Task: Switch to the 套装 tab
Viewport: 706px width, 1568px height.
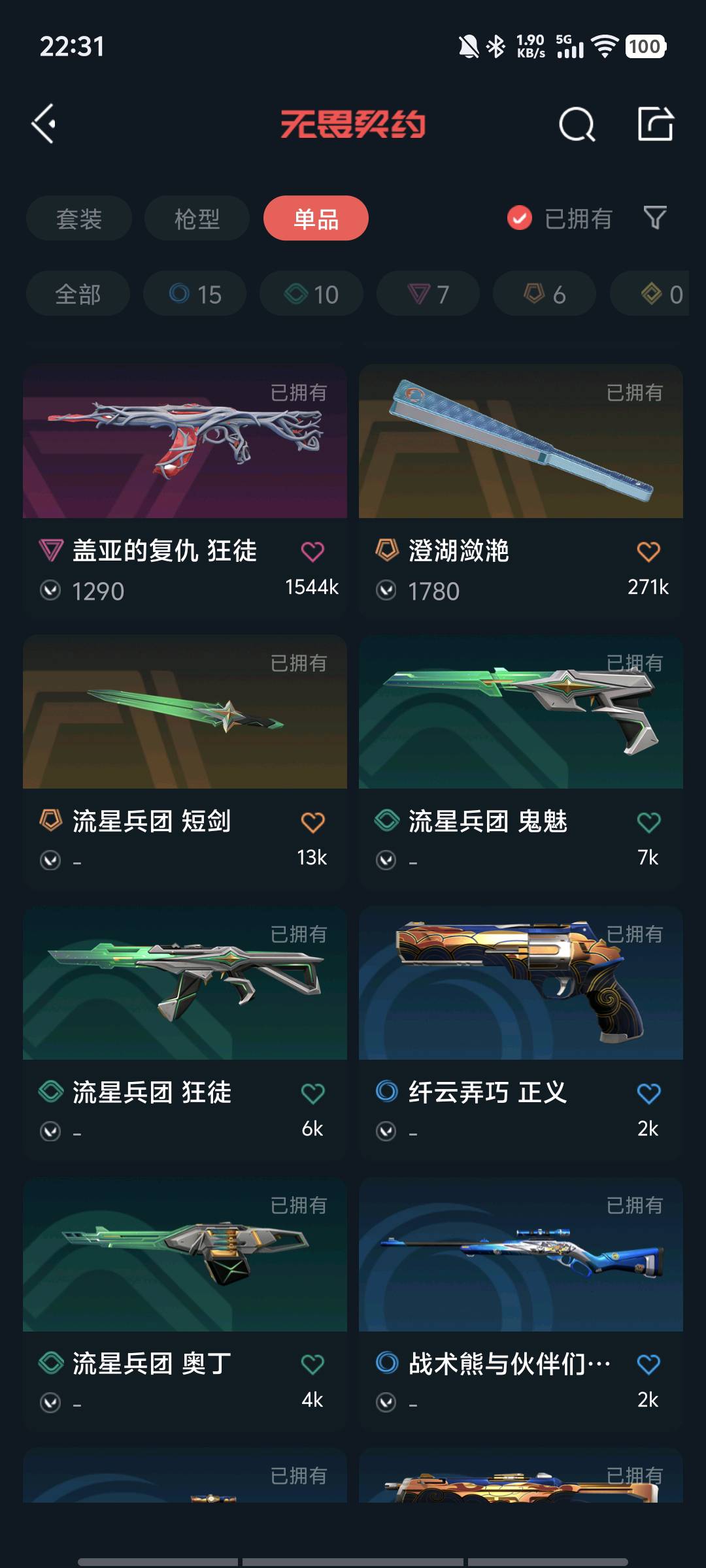Action: point(79,218)
